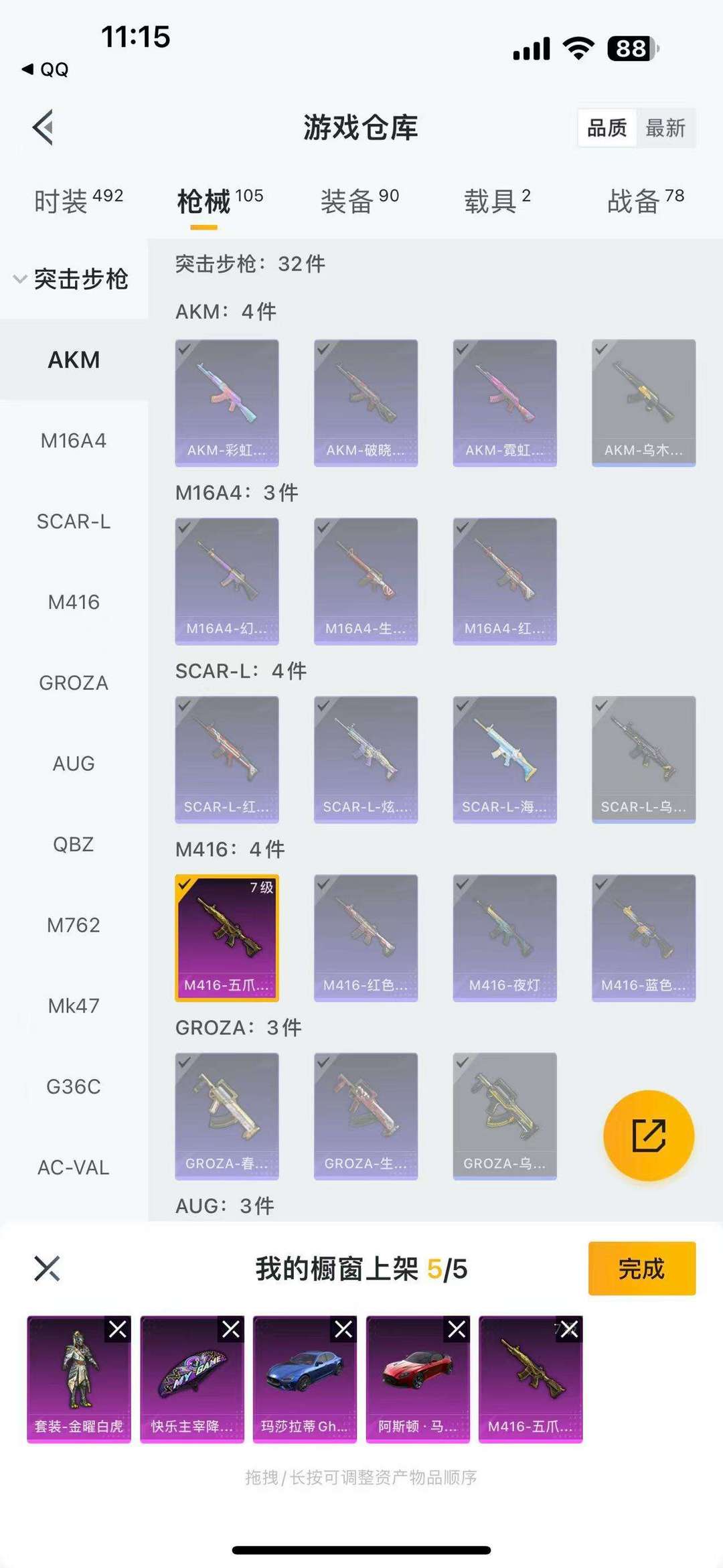The image size is (723, 1568).
Task: Open the 战备 tab
Action: click(645, 200)
